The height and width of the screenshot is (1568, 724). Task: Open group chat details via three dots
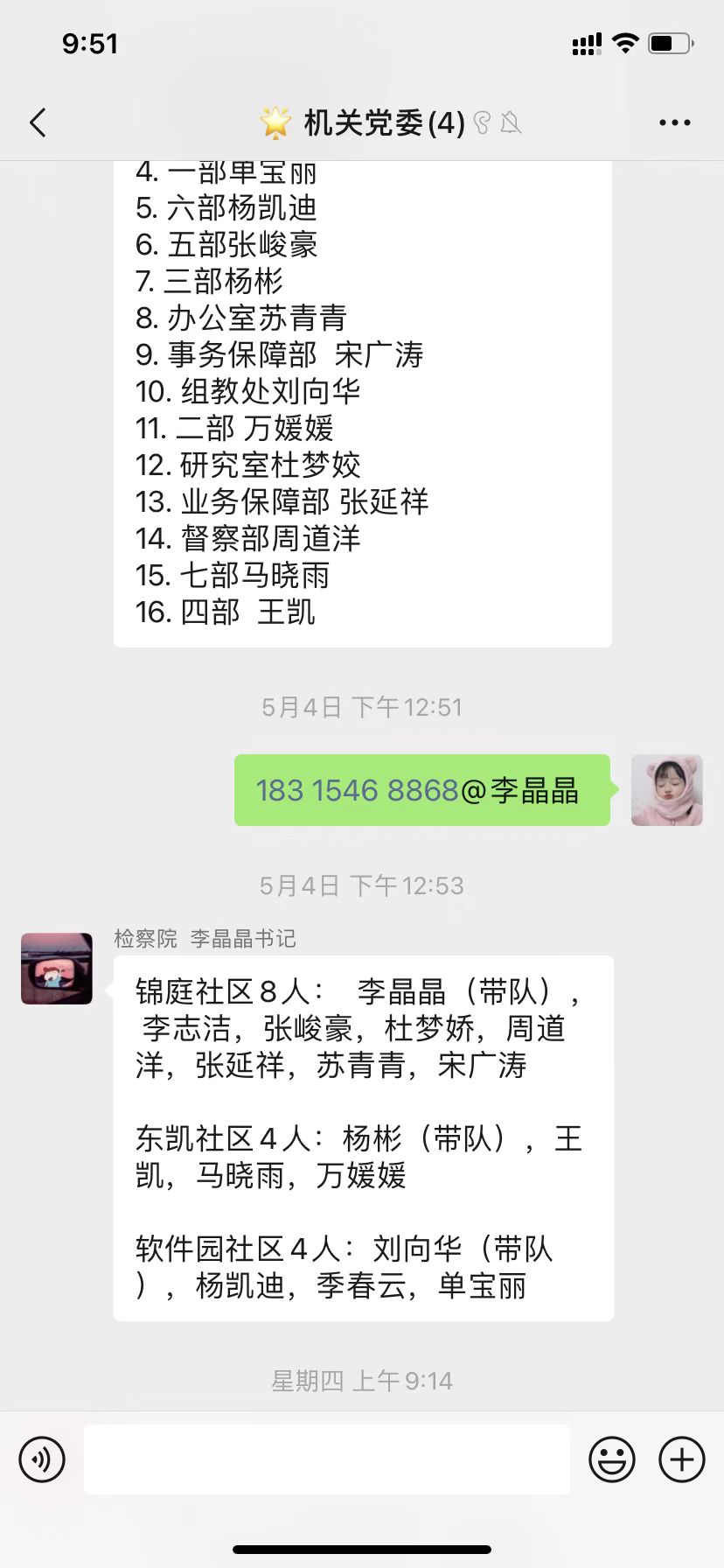pyautogui.click(x=674, y=123)
